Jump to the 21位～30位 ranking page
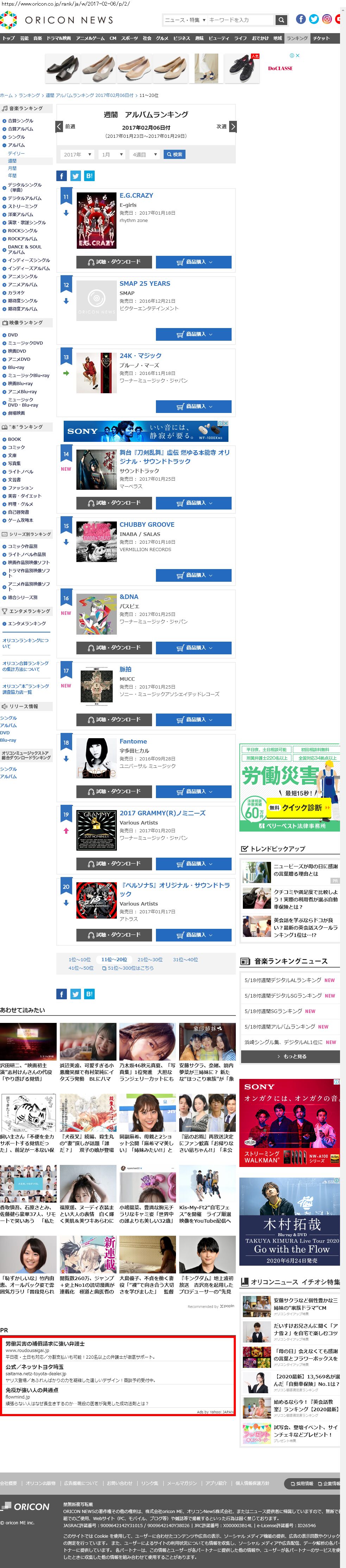The image size is (346, 1568). (x=150, y=959)
